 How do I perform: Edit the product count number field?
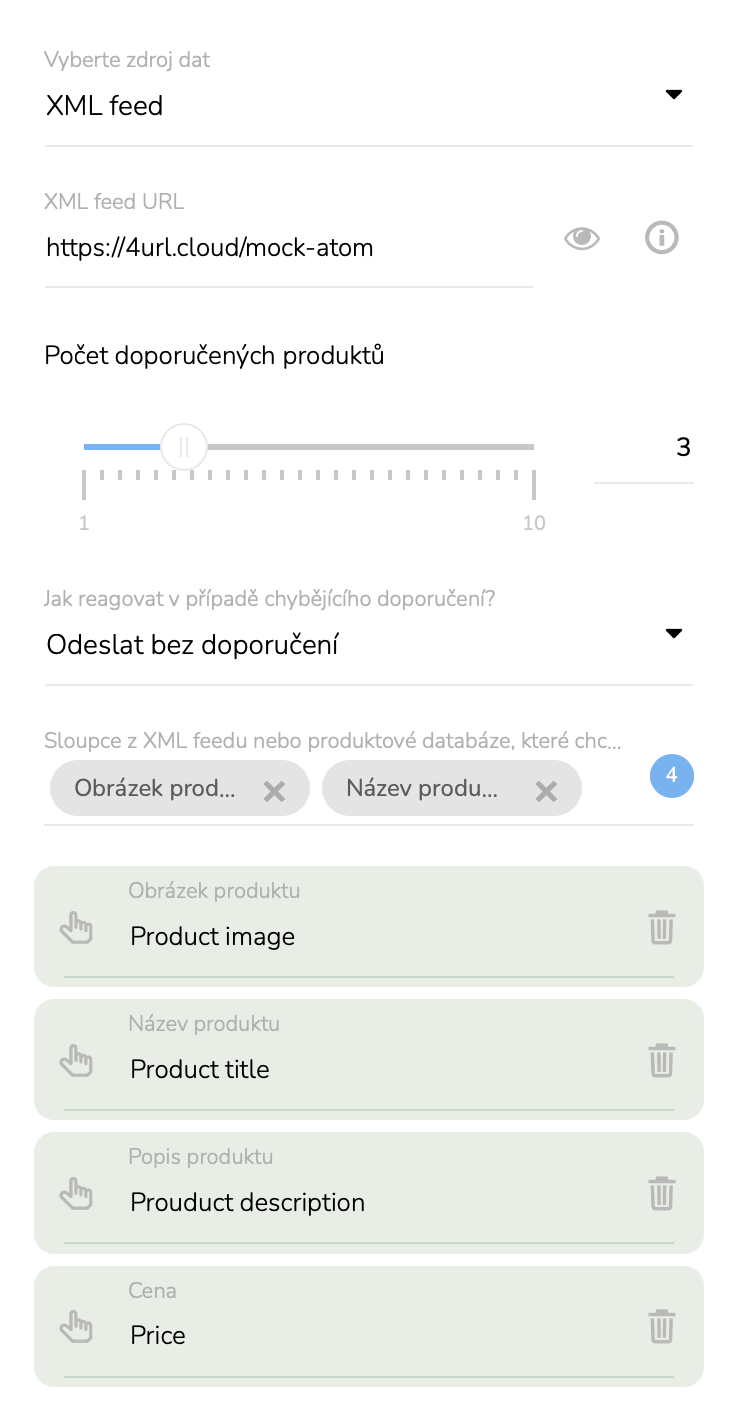[x=644, y=447]
